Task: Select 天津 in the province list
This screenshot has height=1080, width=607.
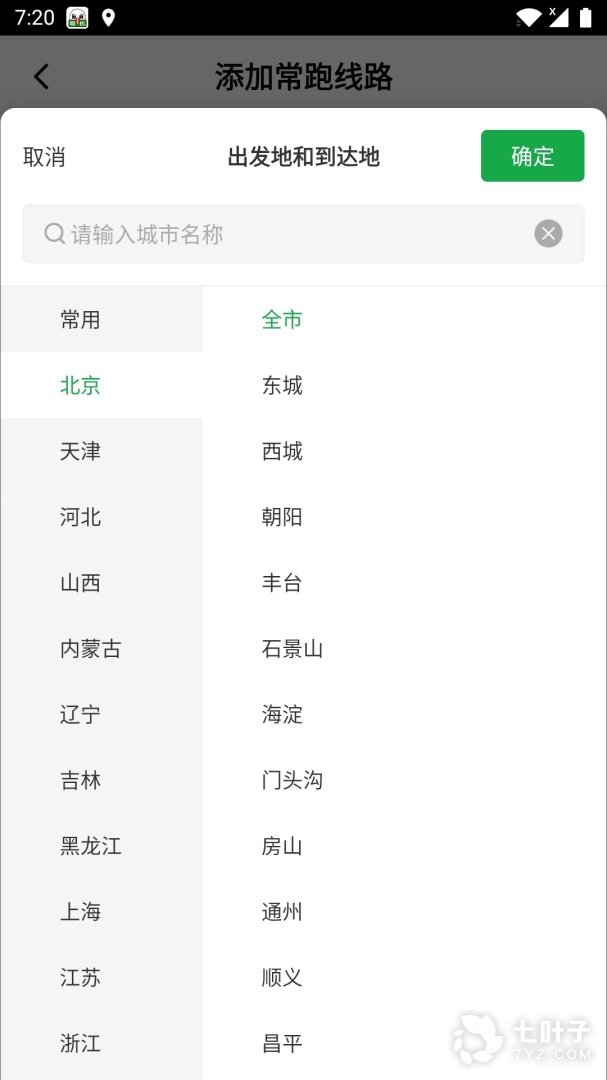Action: 81,452
